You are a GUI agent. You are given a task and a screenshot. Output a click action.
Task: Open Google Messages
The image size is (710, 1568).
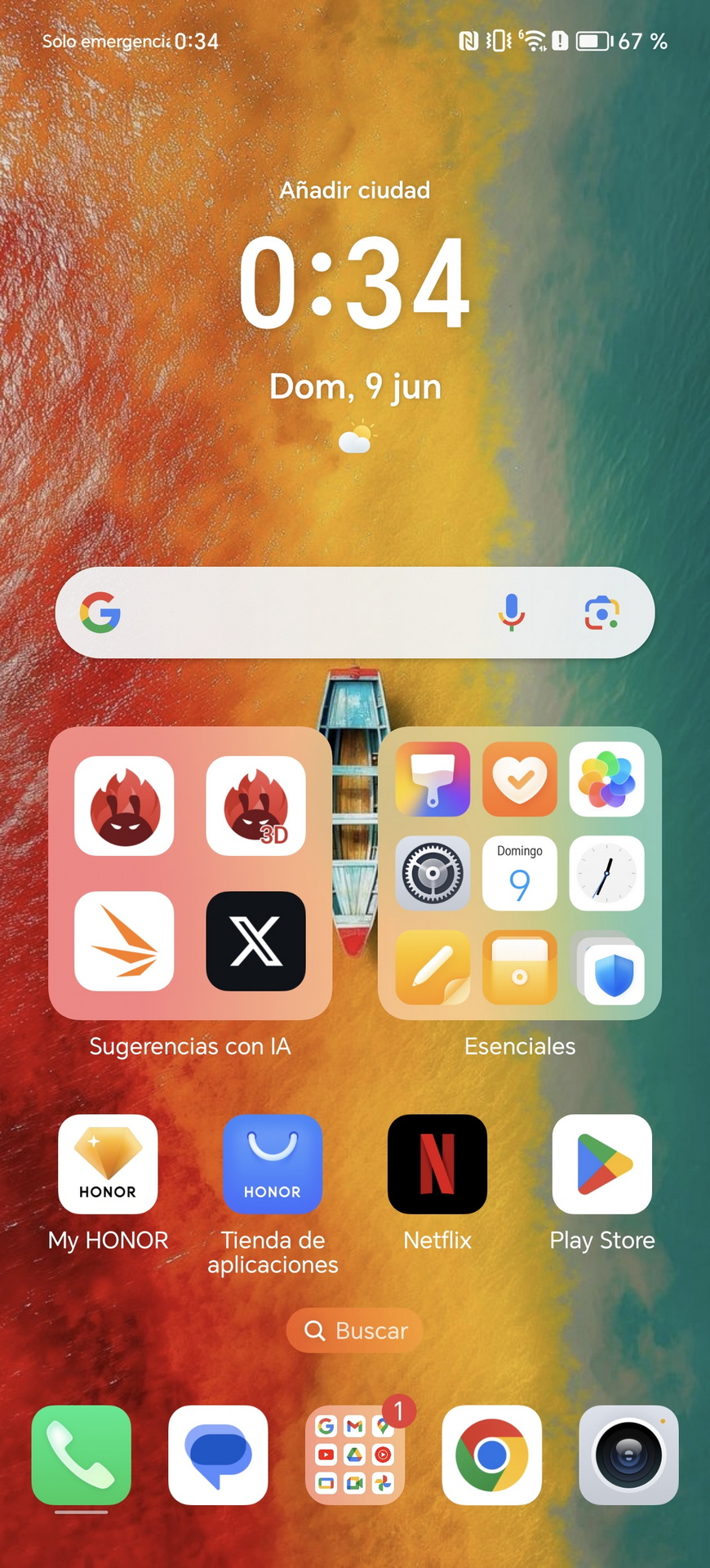coord(218,1455)
